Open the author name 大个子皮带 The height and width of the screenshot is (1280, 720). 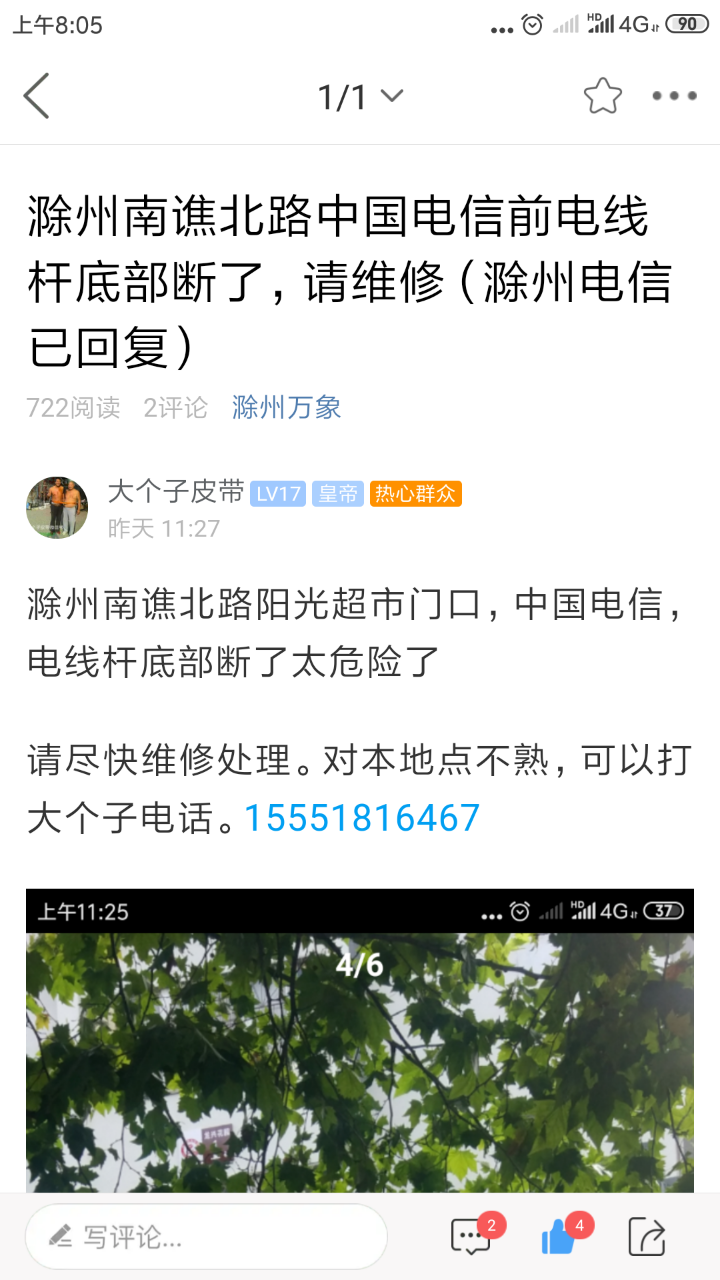point(176,492)
